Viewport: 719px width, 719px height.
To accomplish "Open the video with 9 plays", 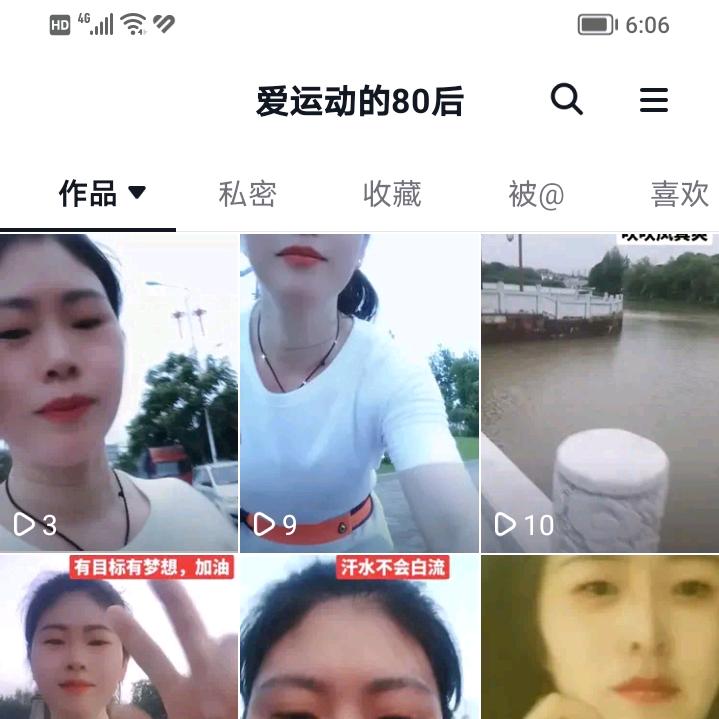I will [x=359, y=392].
